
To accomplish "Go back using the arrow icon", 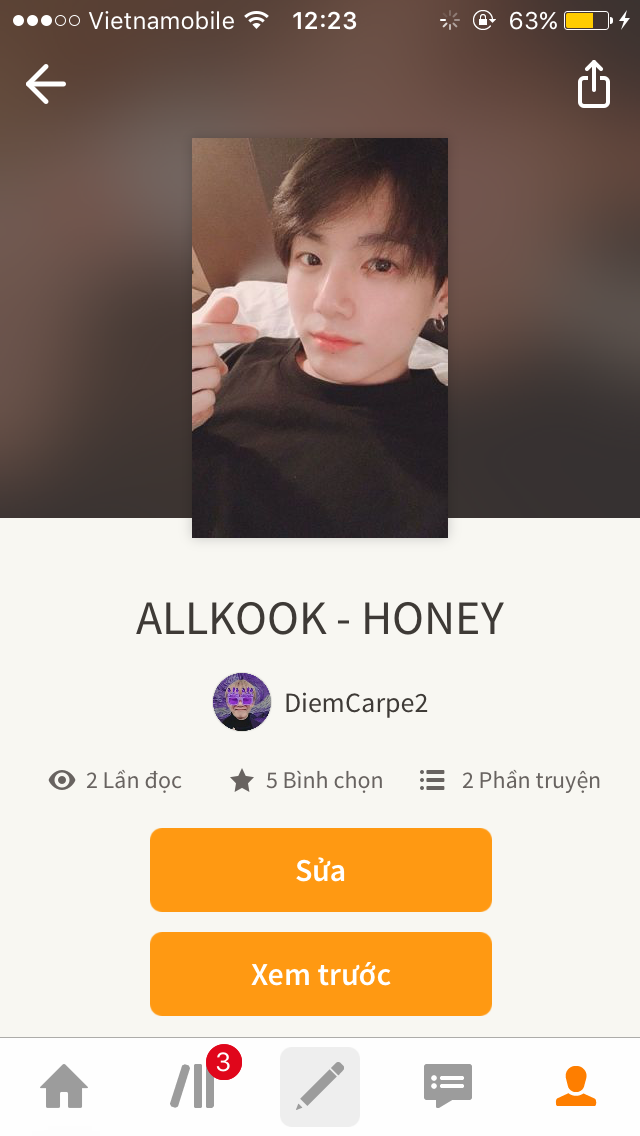I will pyautogui.click(x=45, y=84).
